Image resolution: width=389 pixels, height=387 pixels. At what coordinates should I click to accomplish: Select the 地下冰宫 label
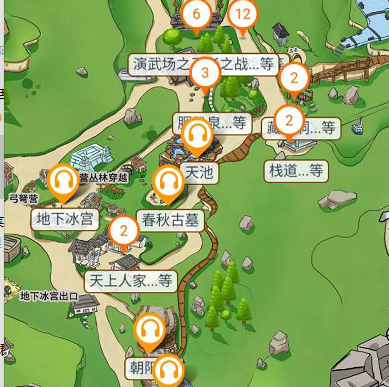click(x=65, y=219)
